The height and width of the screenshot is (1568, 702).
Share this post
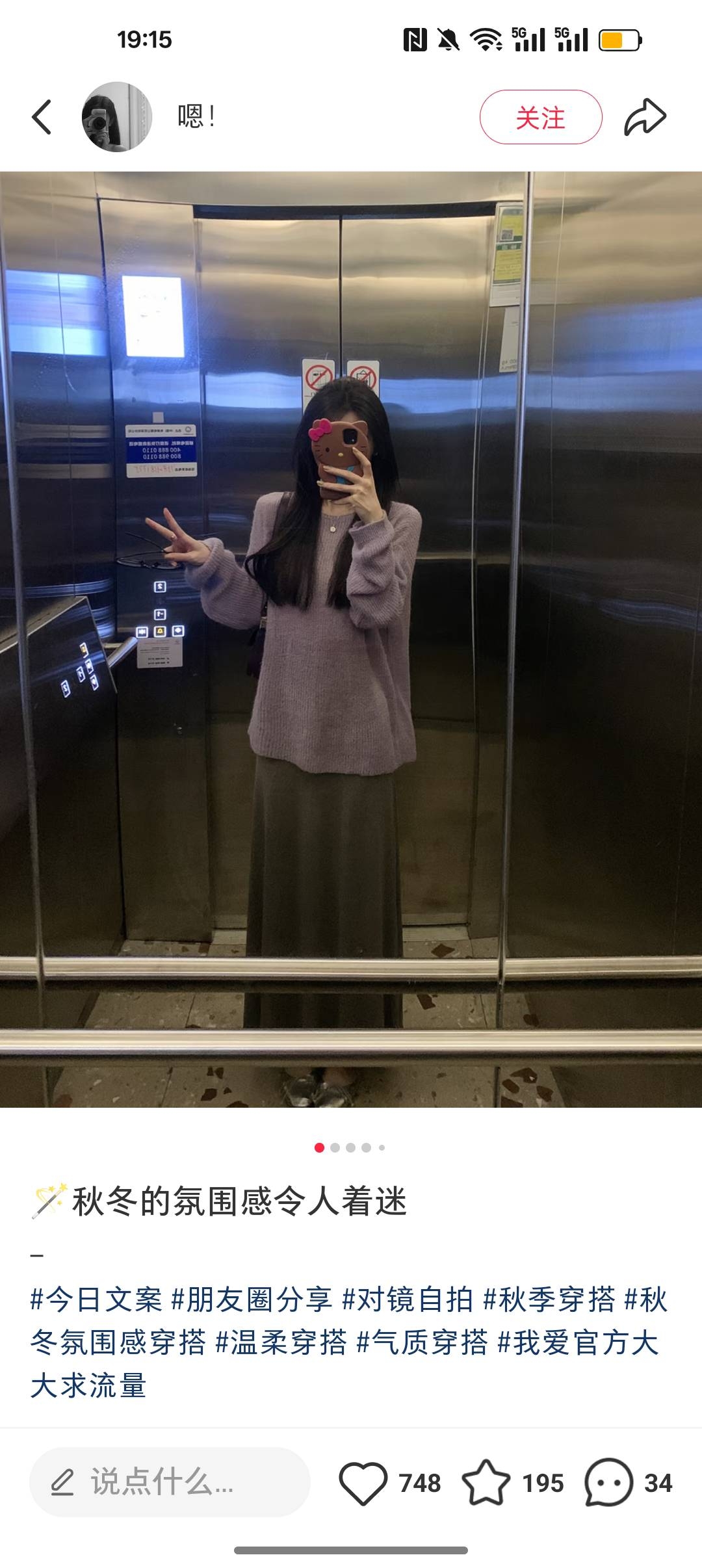[645, 118]
